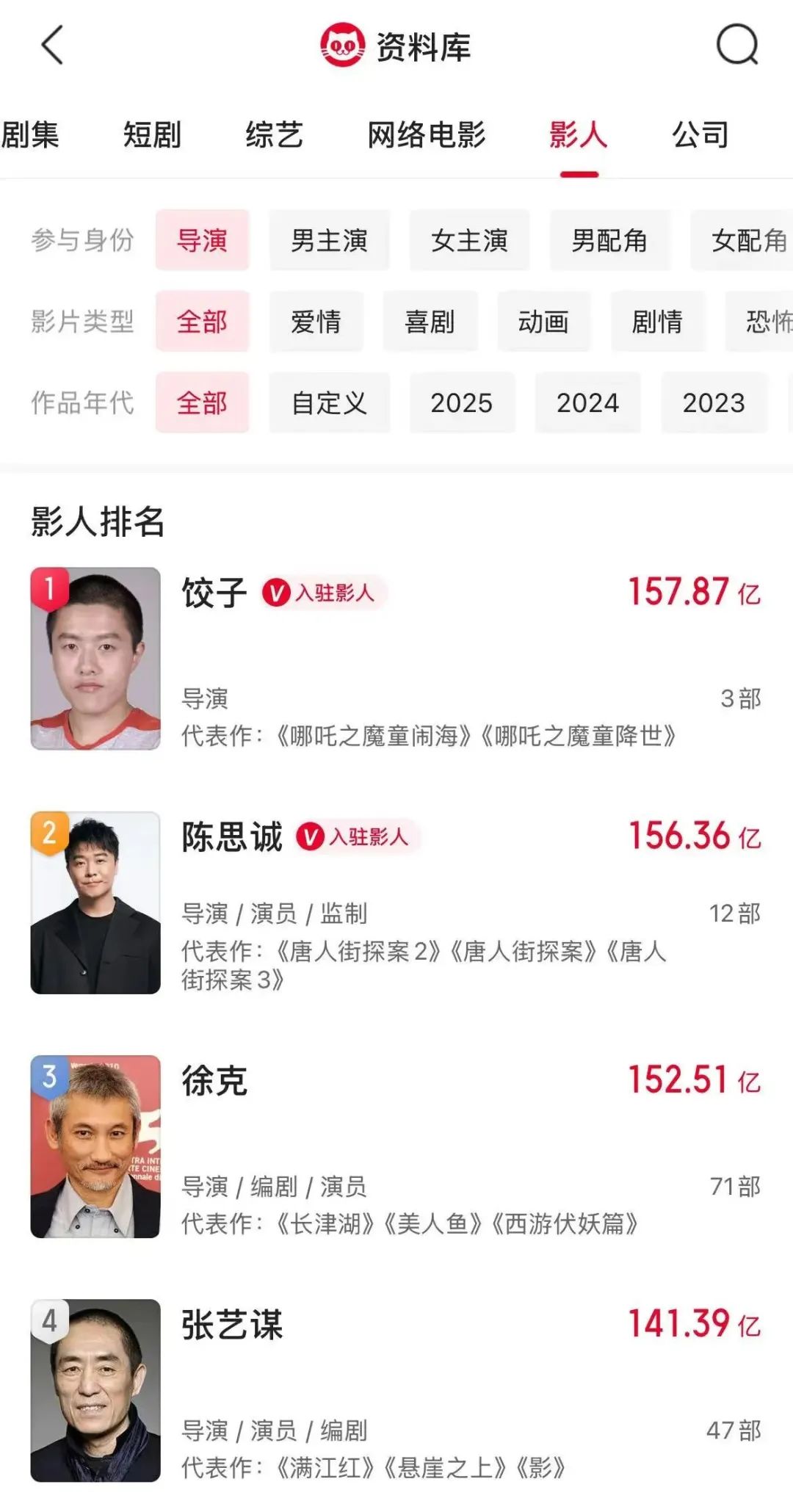
Task: Open 张艺谋's ranking entry
Action: coord(231,1325)
